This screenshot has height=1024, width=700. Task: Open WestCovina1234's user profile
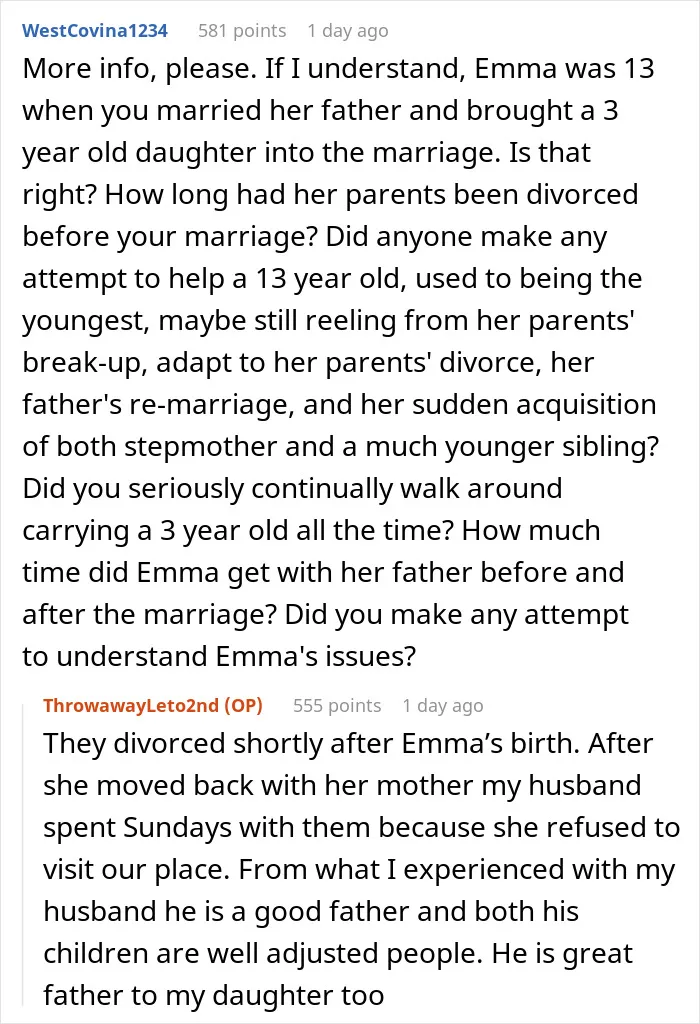[x=95, y=31]
